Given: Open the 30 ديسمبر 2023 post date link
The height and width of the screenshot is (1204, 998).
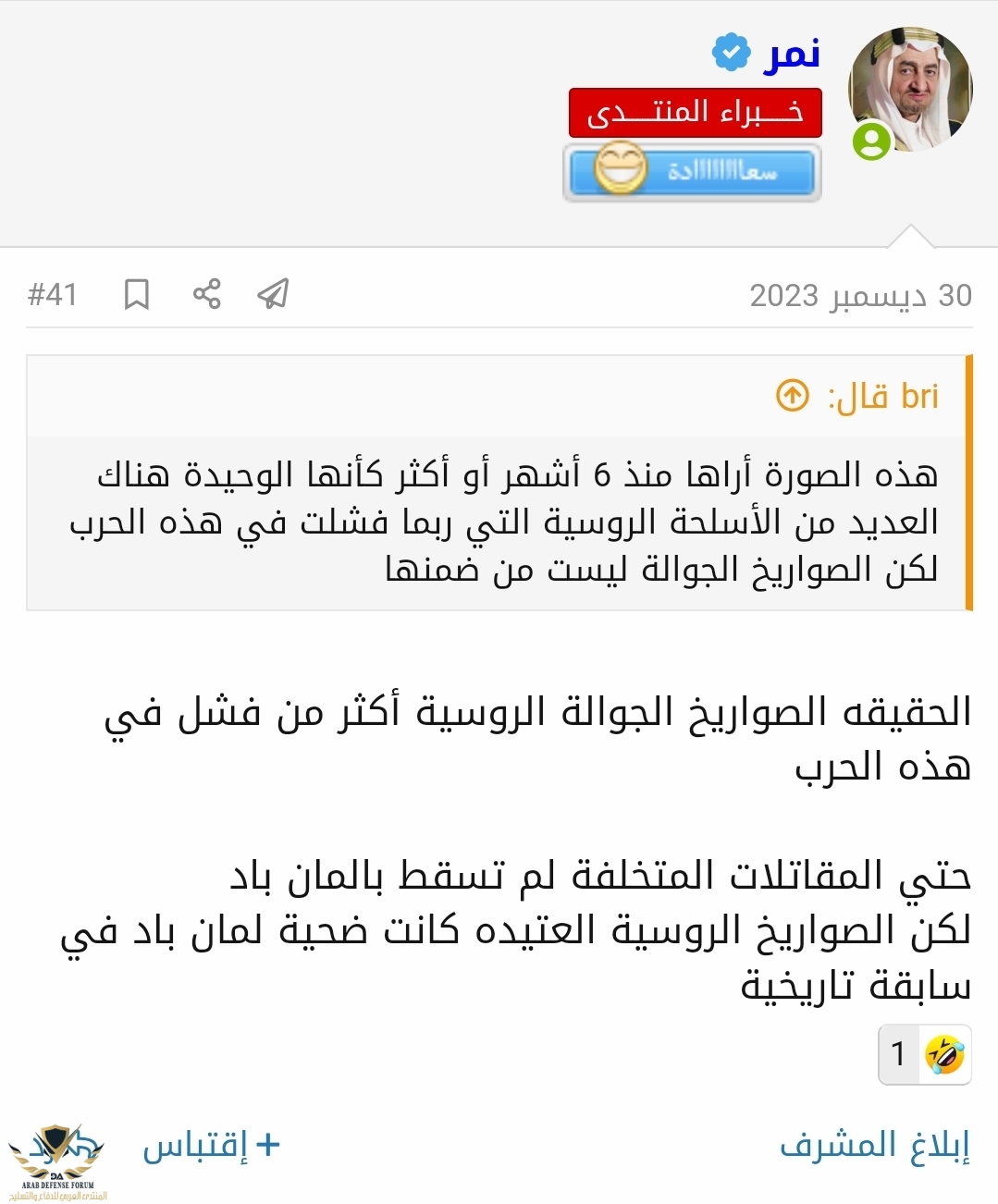Looking at the screenshot, I should (860, 296).
